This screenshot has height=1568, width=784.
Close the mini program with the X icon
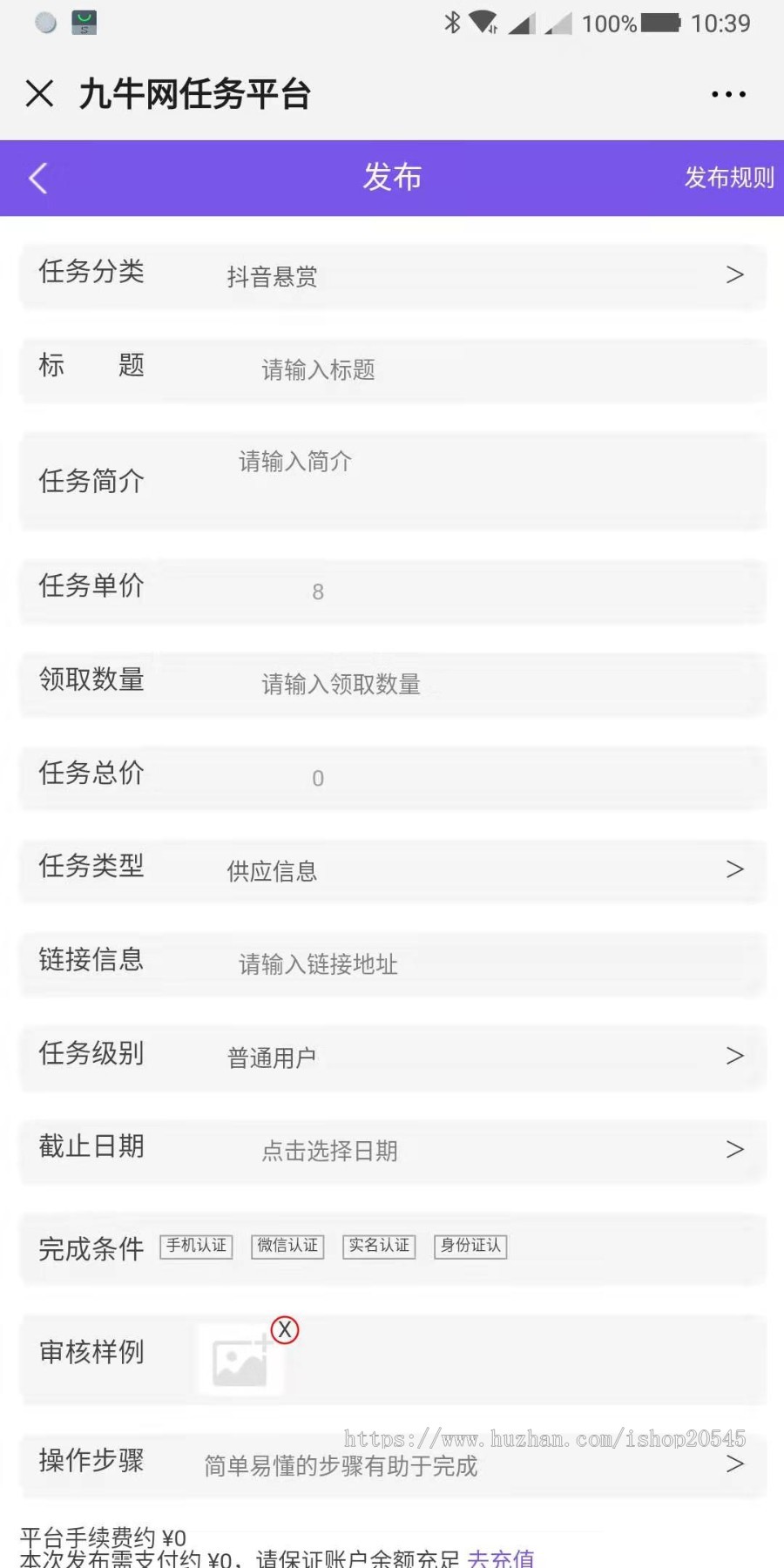click(x=38, y=92)
